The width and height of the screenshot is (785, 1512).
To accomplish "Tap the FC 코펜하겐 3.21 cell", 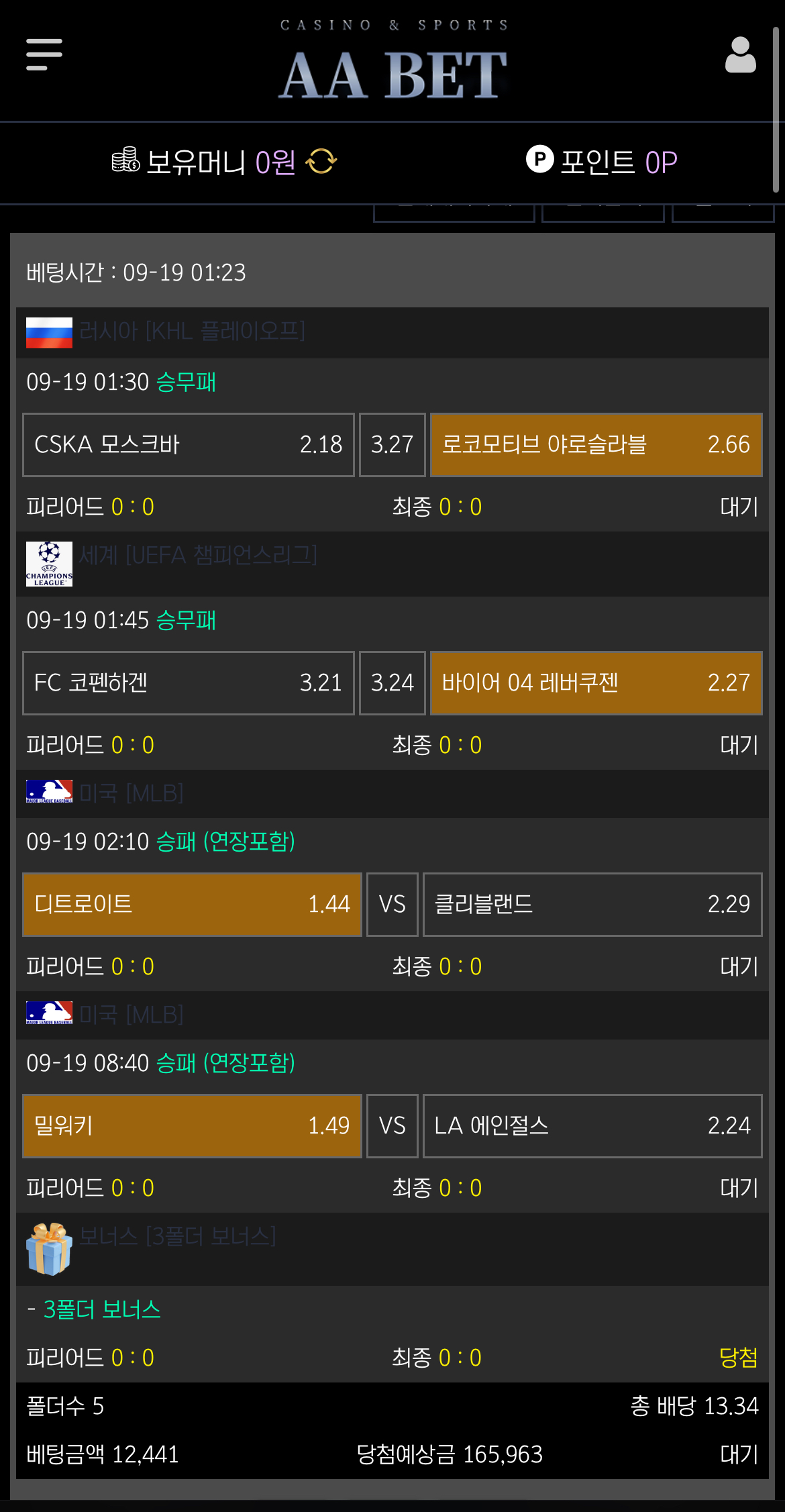I will coord(188,683).
